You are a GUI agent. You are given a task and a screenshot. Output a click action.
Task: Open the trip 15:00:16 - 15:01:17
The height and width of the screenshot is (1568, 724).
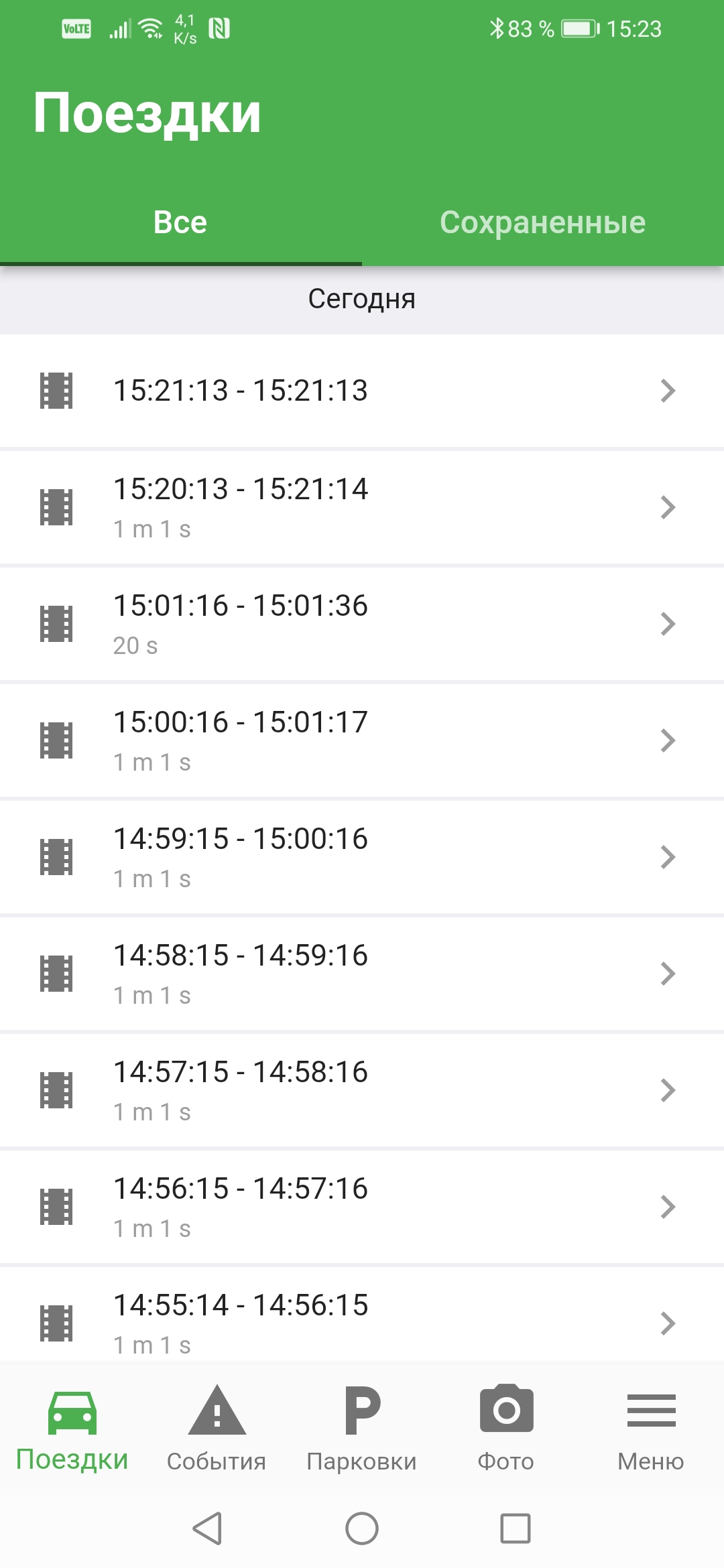point(362,740)
